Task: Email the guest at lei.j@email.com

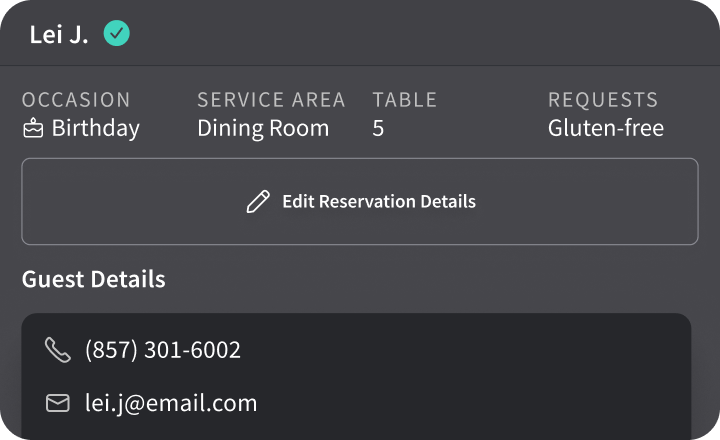Action: point(170,403)
